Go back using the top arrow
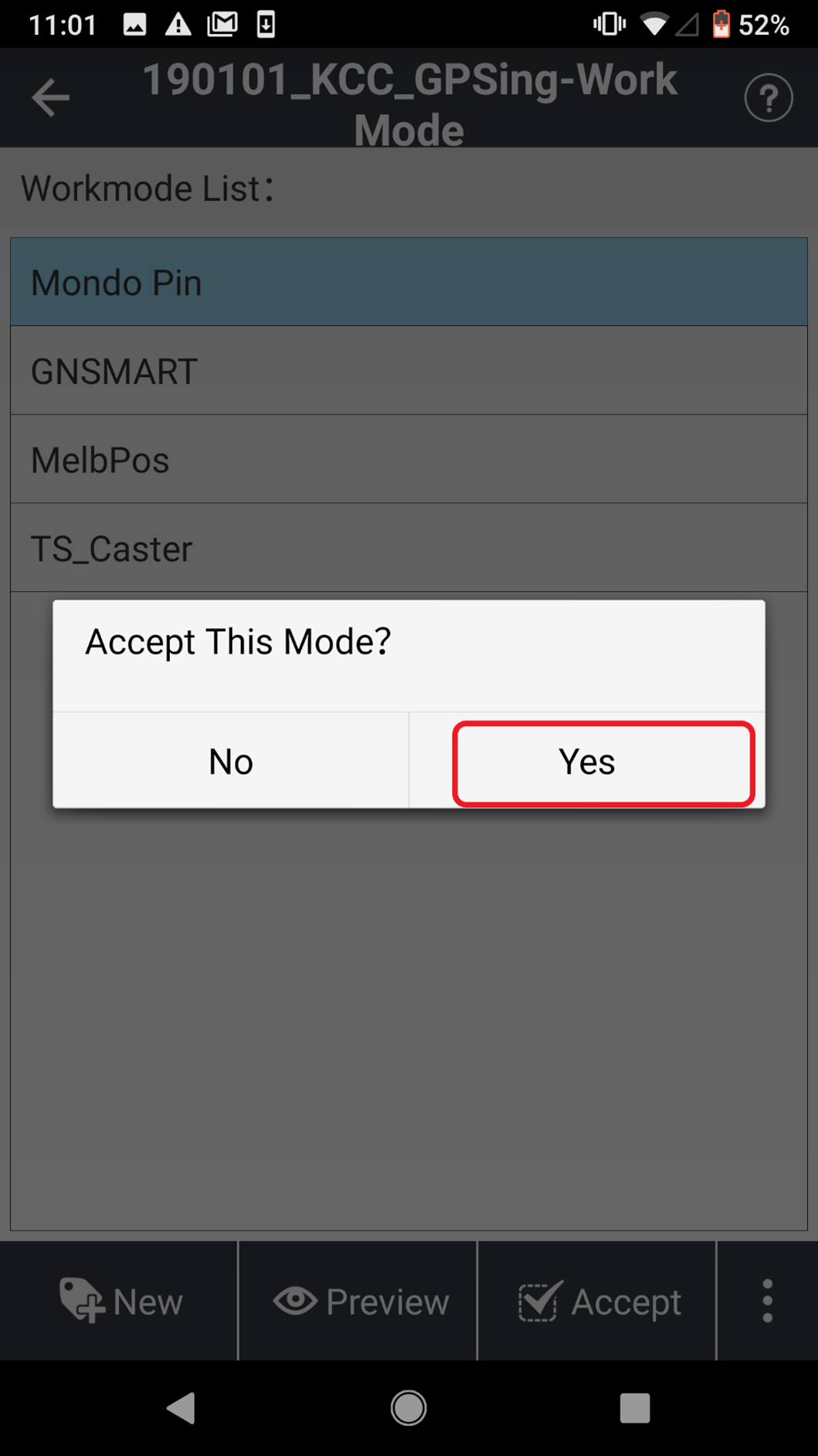 51,98
